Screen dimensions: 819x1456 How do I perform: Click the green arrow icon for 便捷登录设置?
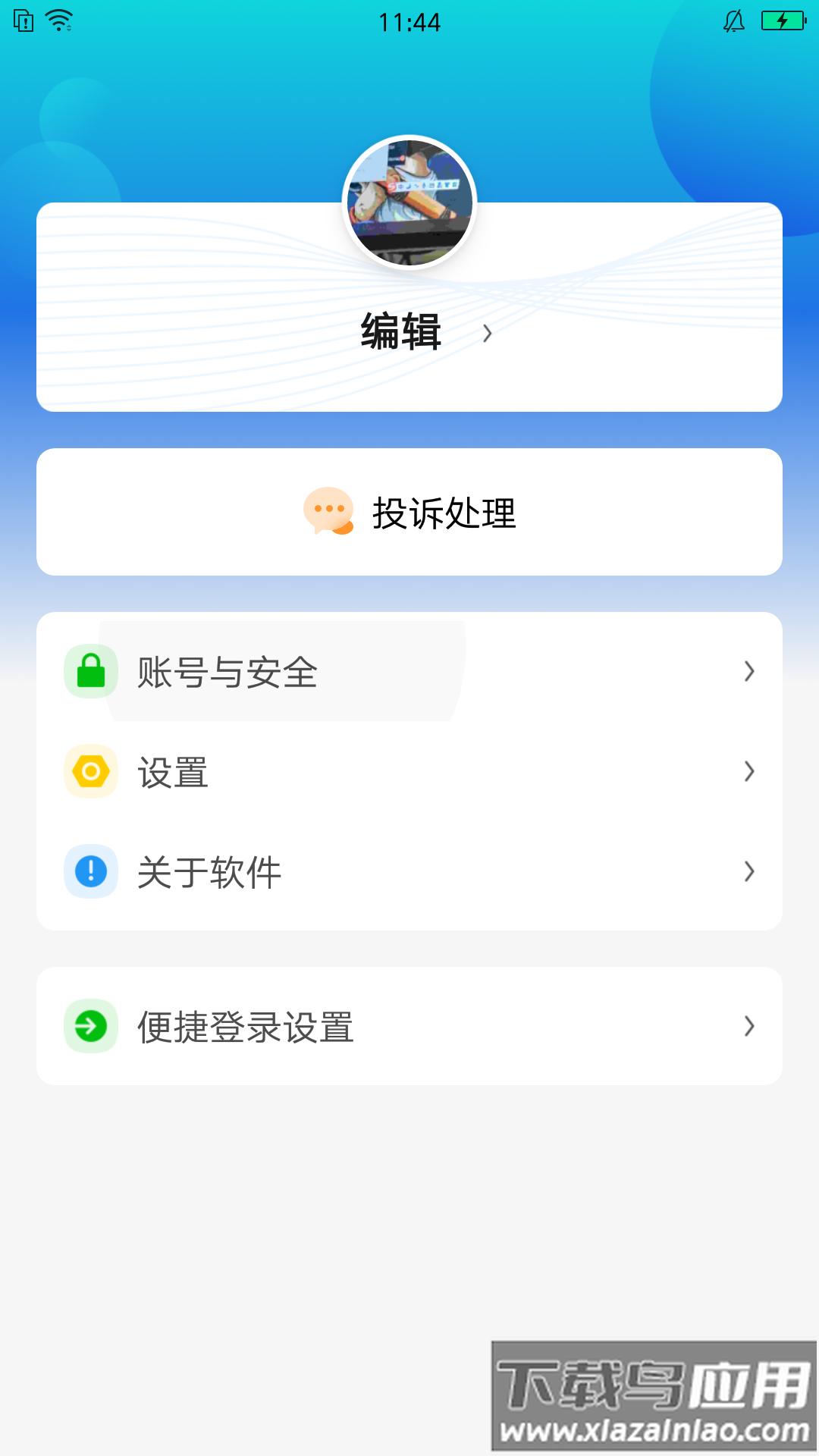coord(90,1025)
